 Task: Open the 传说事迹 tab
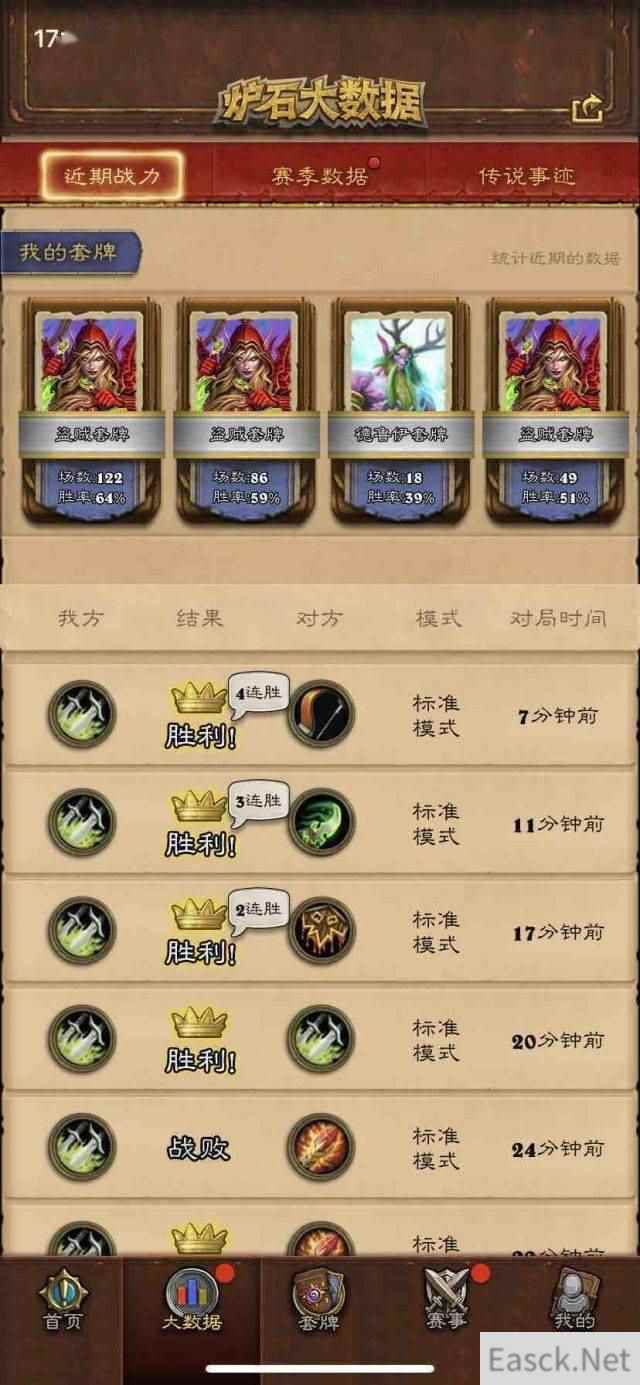point(527,176)
